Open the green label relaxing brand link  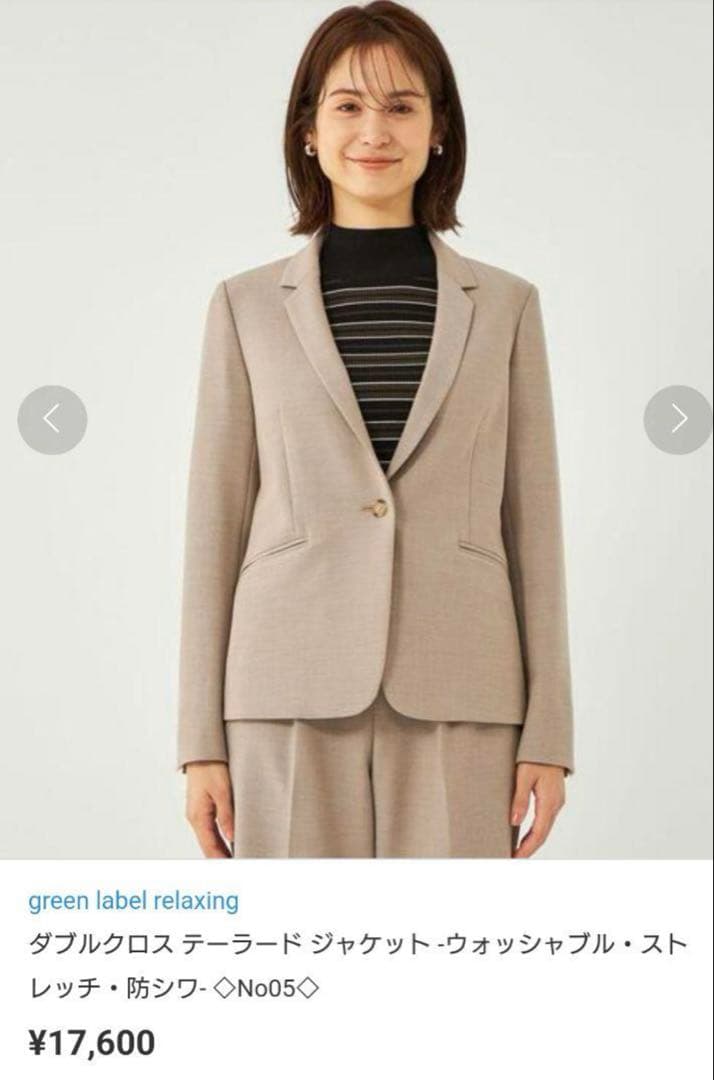coord(133,901)
